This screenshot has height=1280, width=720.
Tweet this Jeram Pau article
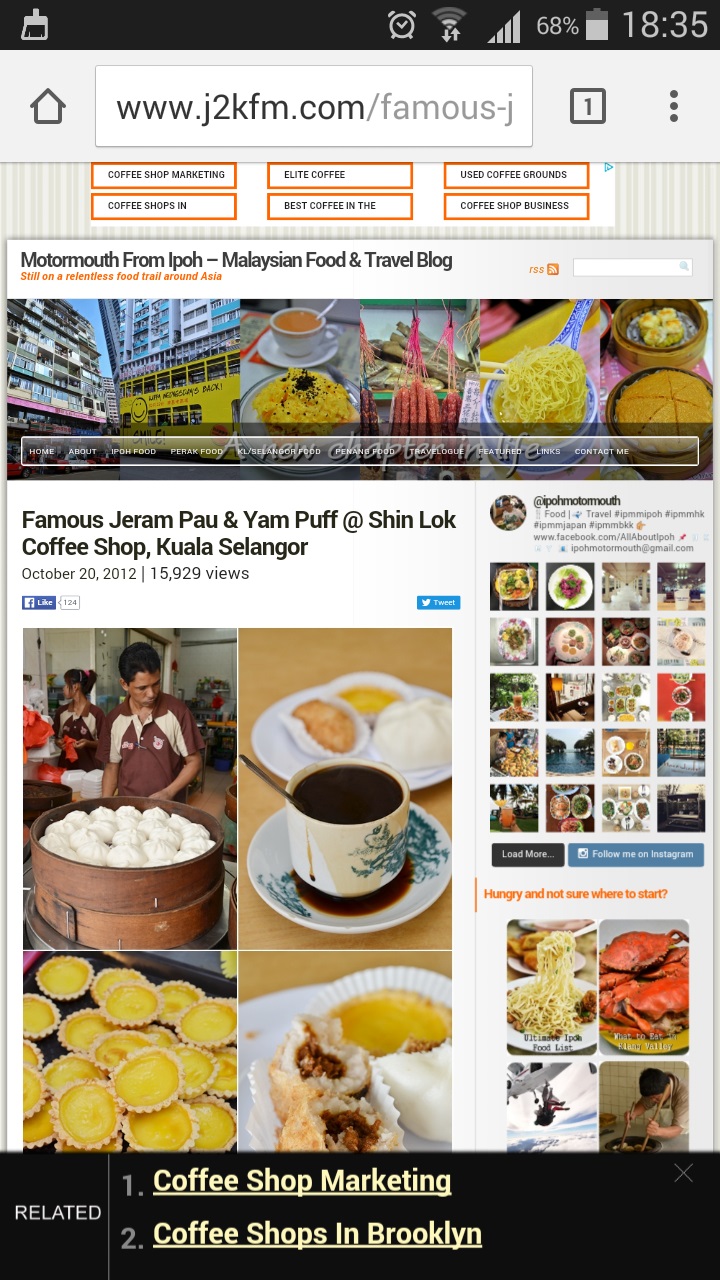pos(438,603)
